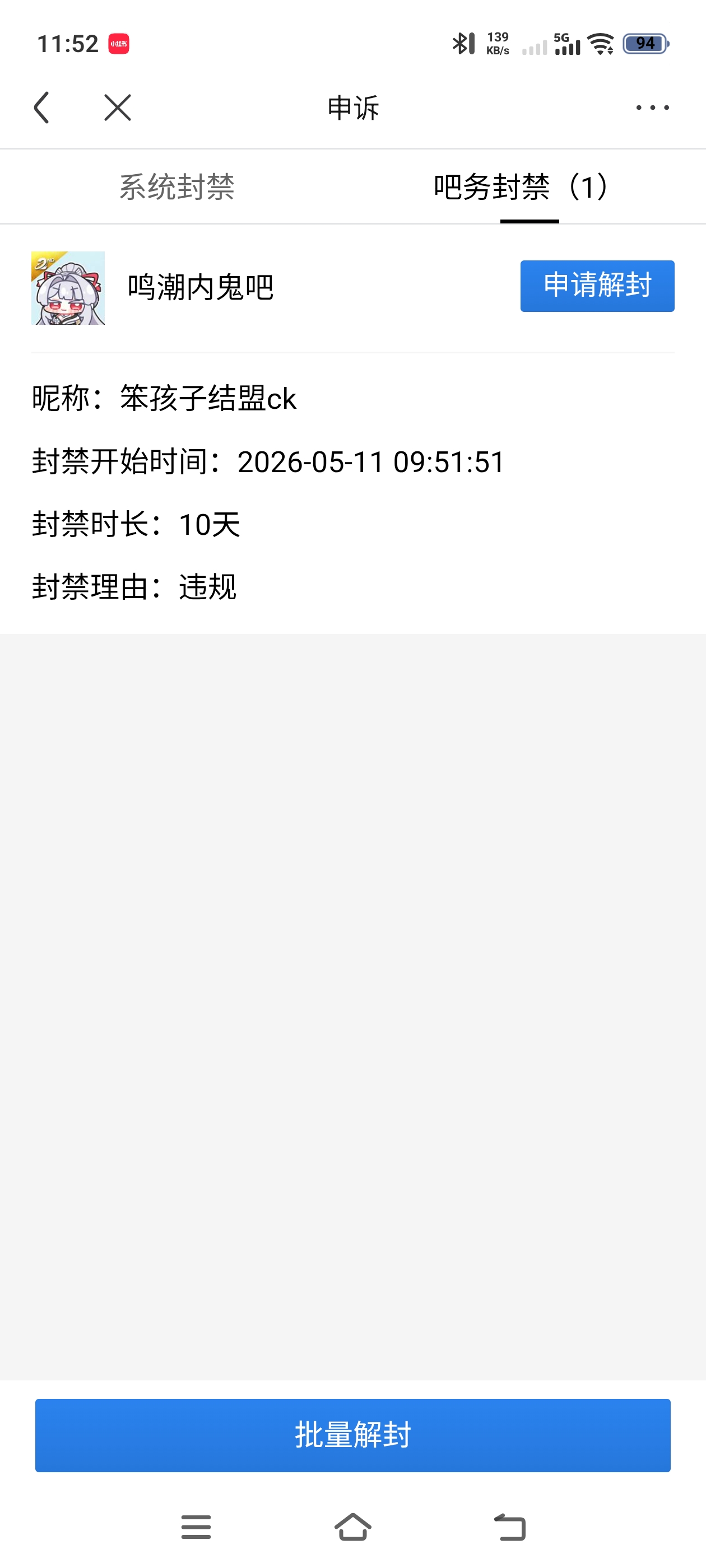The image size is (706, 1568).
Task: Tap the 批量解封 button
Action: (352, 1435)
